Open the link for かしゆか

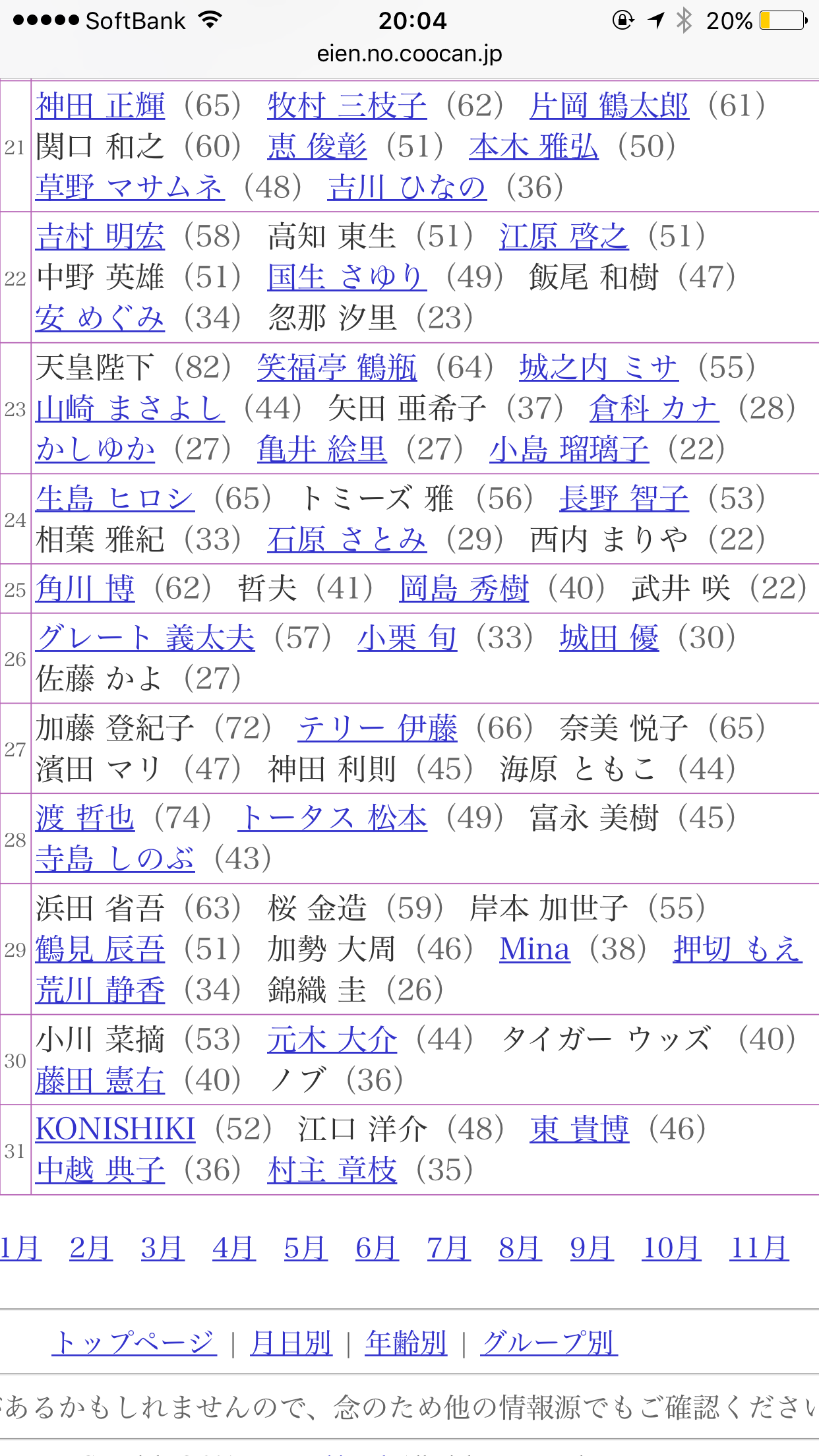click(x=96, y=449)
